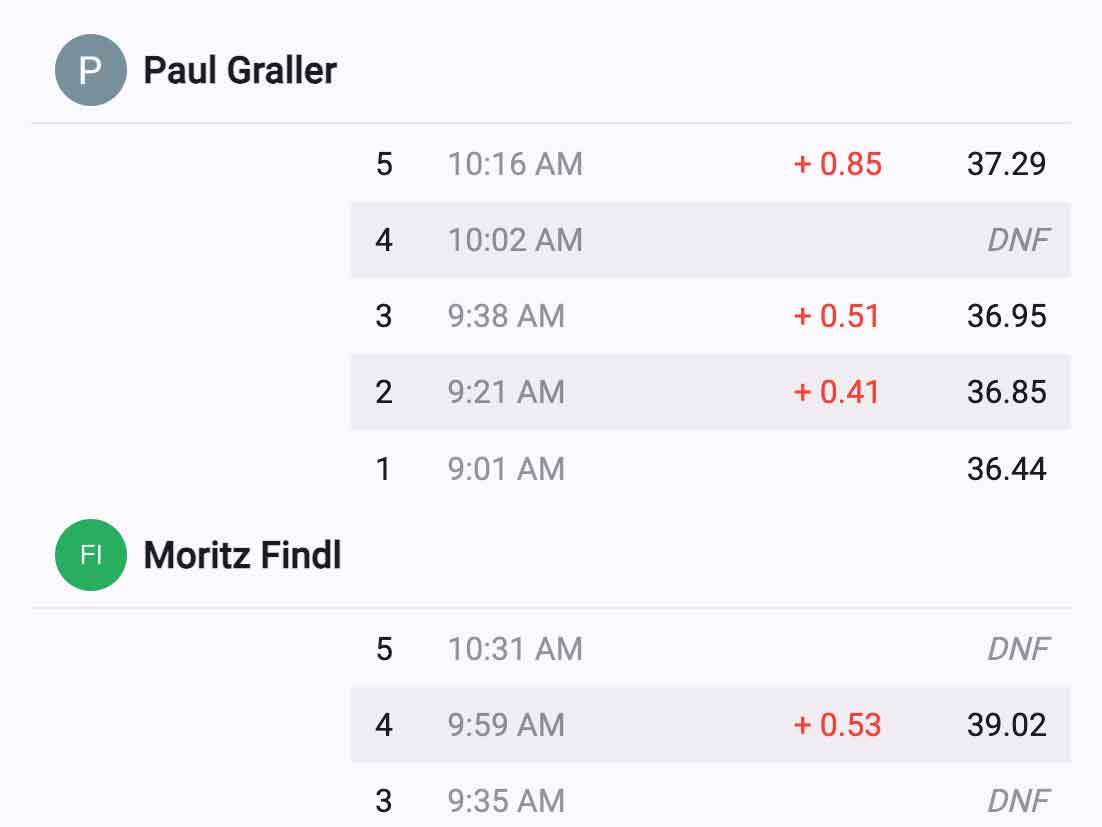The height and width of the screenshot is (827, 1102).
Task: View Paul Graller's 9:38 AM run
Action: pyautogui.click(x=710, y=316)
